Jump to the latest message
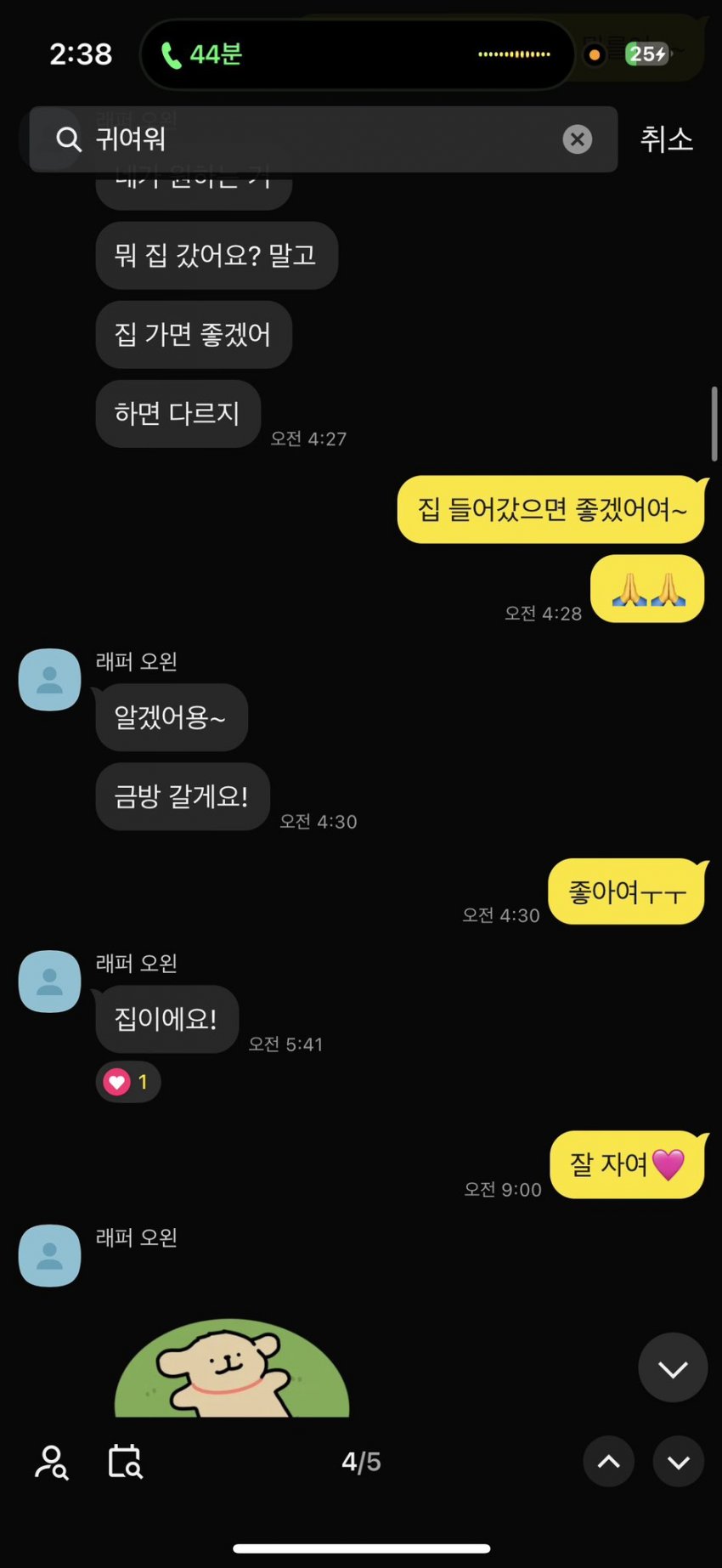 (x=672, y=1368)
